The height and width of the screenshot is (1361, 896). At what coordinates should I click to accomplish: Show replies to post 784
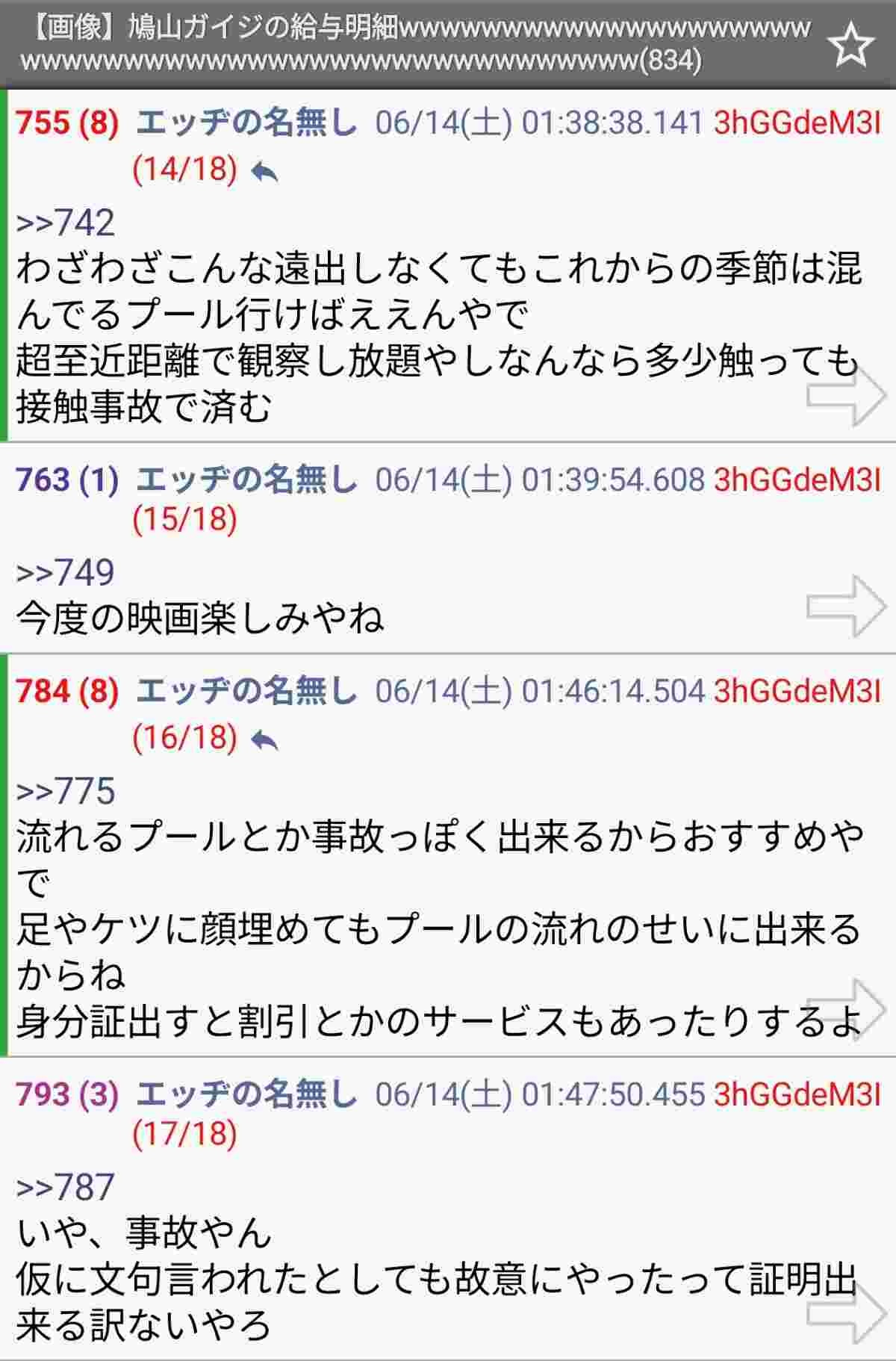coord(265,741)
